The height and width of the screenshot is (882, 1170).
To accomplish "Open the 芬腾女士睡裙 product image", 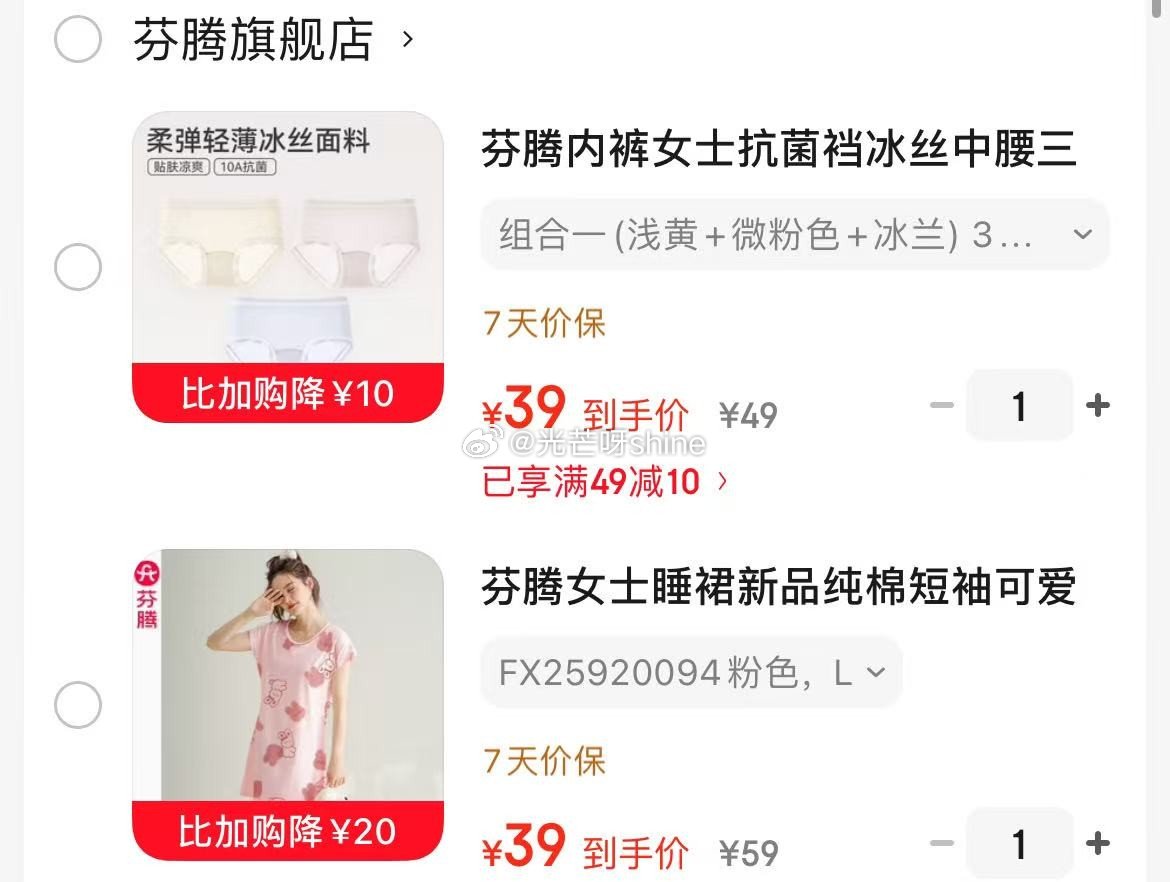I will (x=288, y=704).
